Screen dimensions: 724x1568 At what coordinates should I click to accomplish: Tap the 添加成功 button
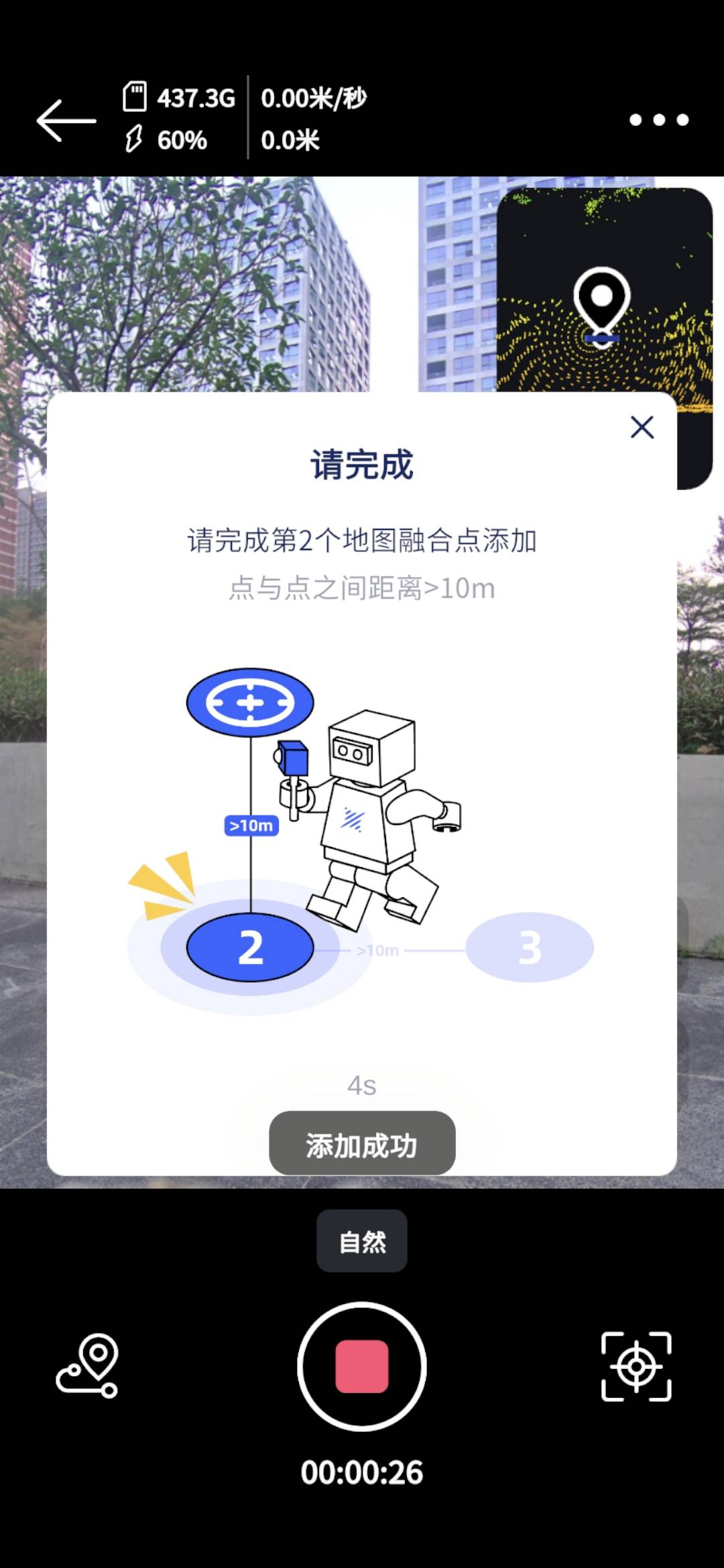362,1143
